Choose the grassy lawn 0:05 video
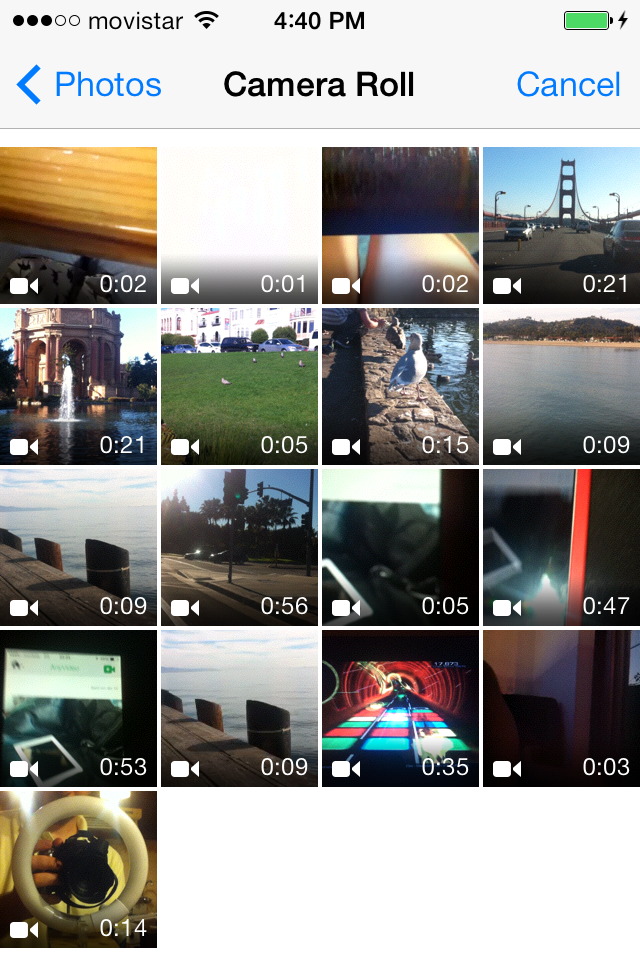The width and height of the screenshot is (640, 960). (239, 386)
